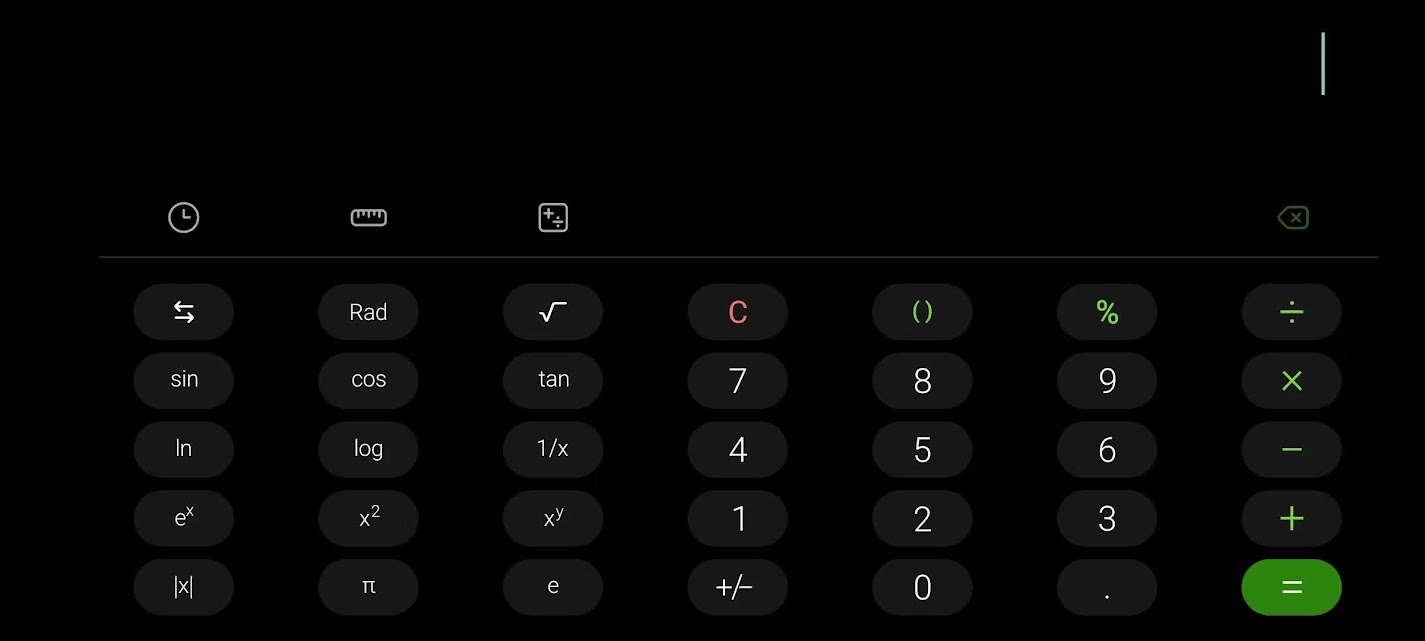The height and width of the screenshot is (641, 1425).
Task: Tap the percent key
Action: (1107, 312)
